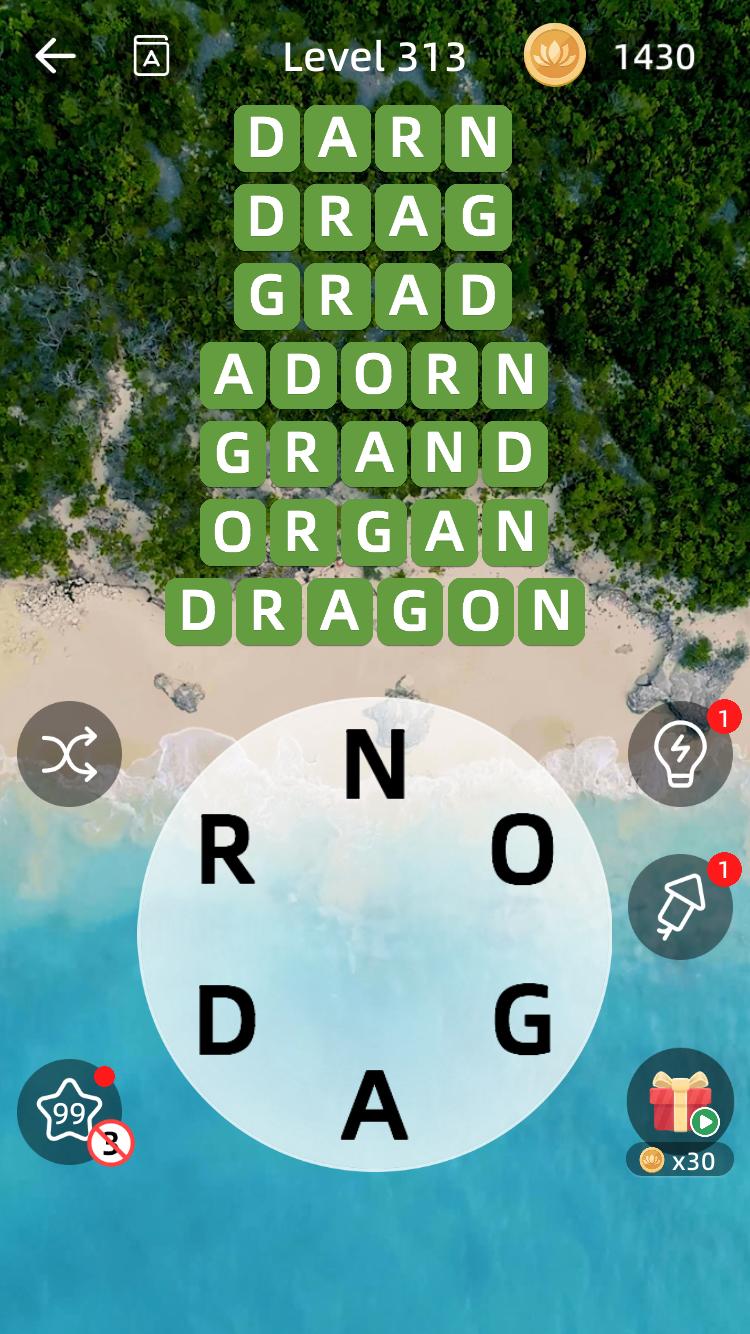Select letter N in the wheel
The height and width of the screenshot is (1334, 750).
pyautogui.click(x=375, y=765)
